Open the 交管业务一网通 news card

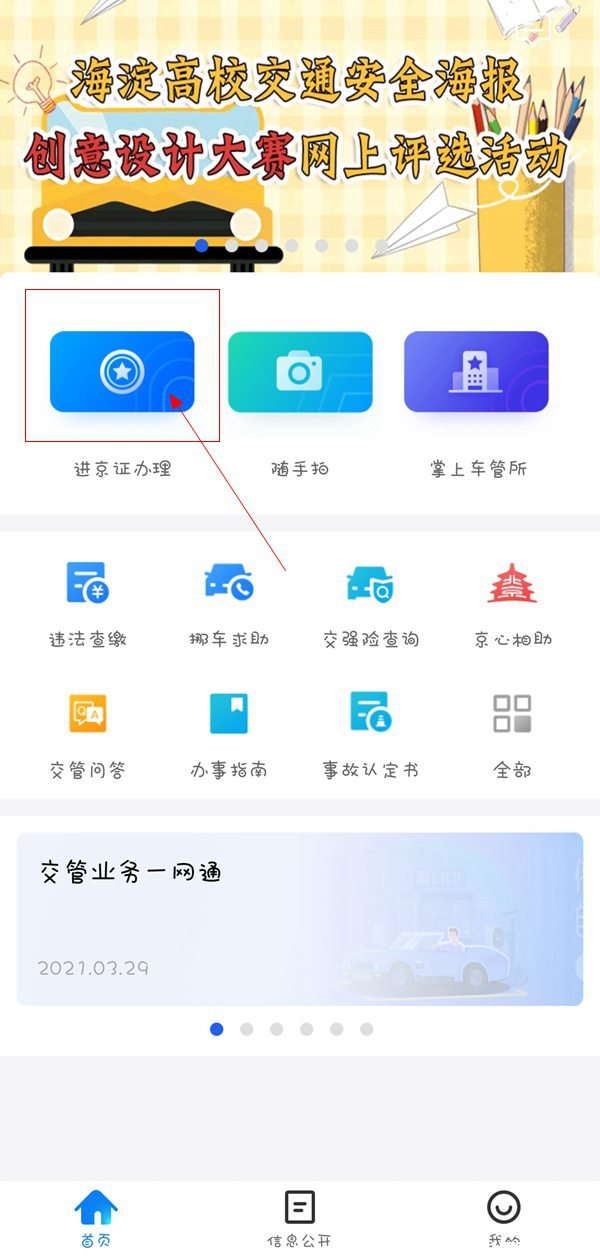(300, 919)
